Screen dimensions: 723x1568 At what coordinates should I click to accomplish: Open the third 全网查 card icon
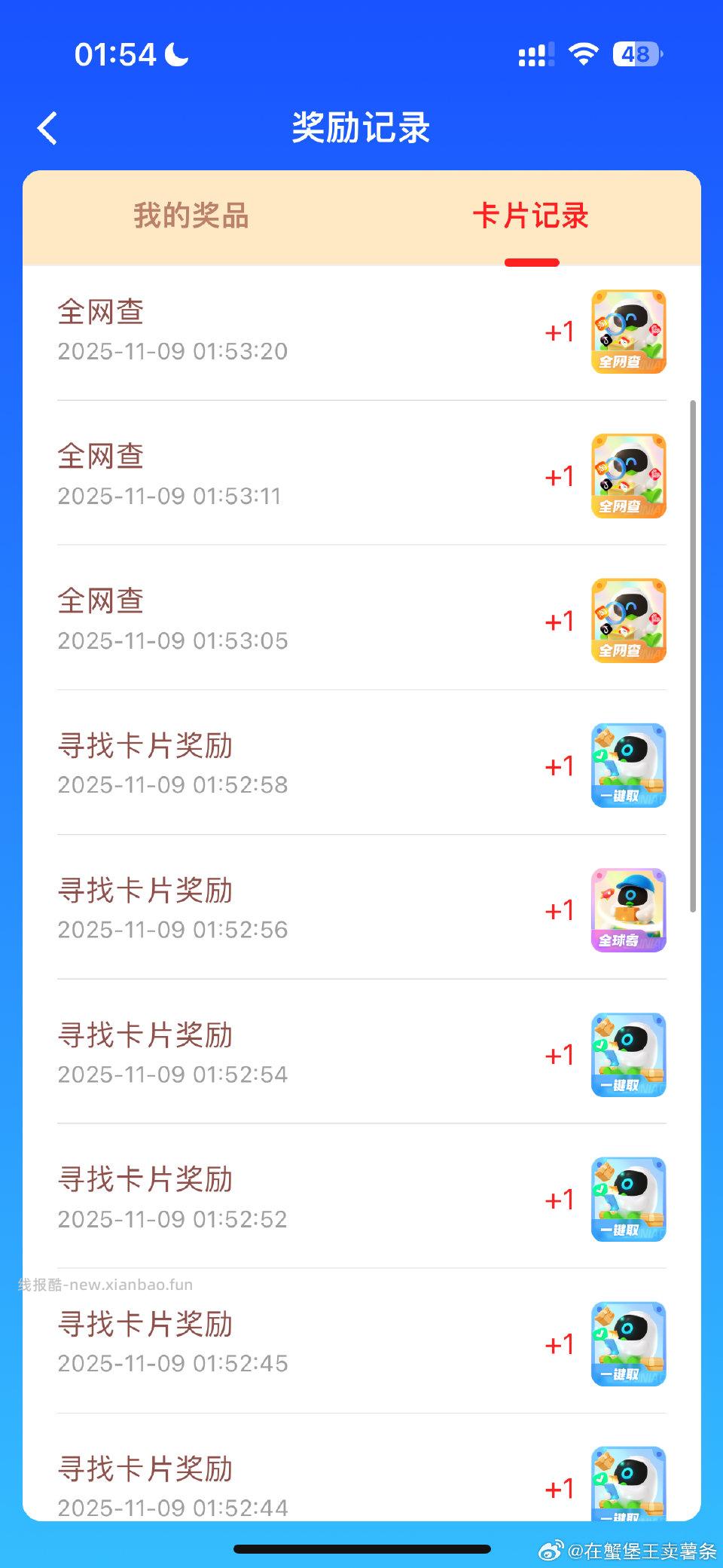[x=629, y=621]
